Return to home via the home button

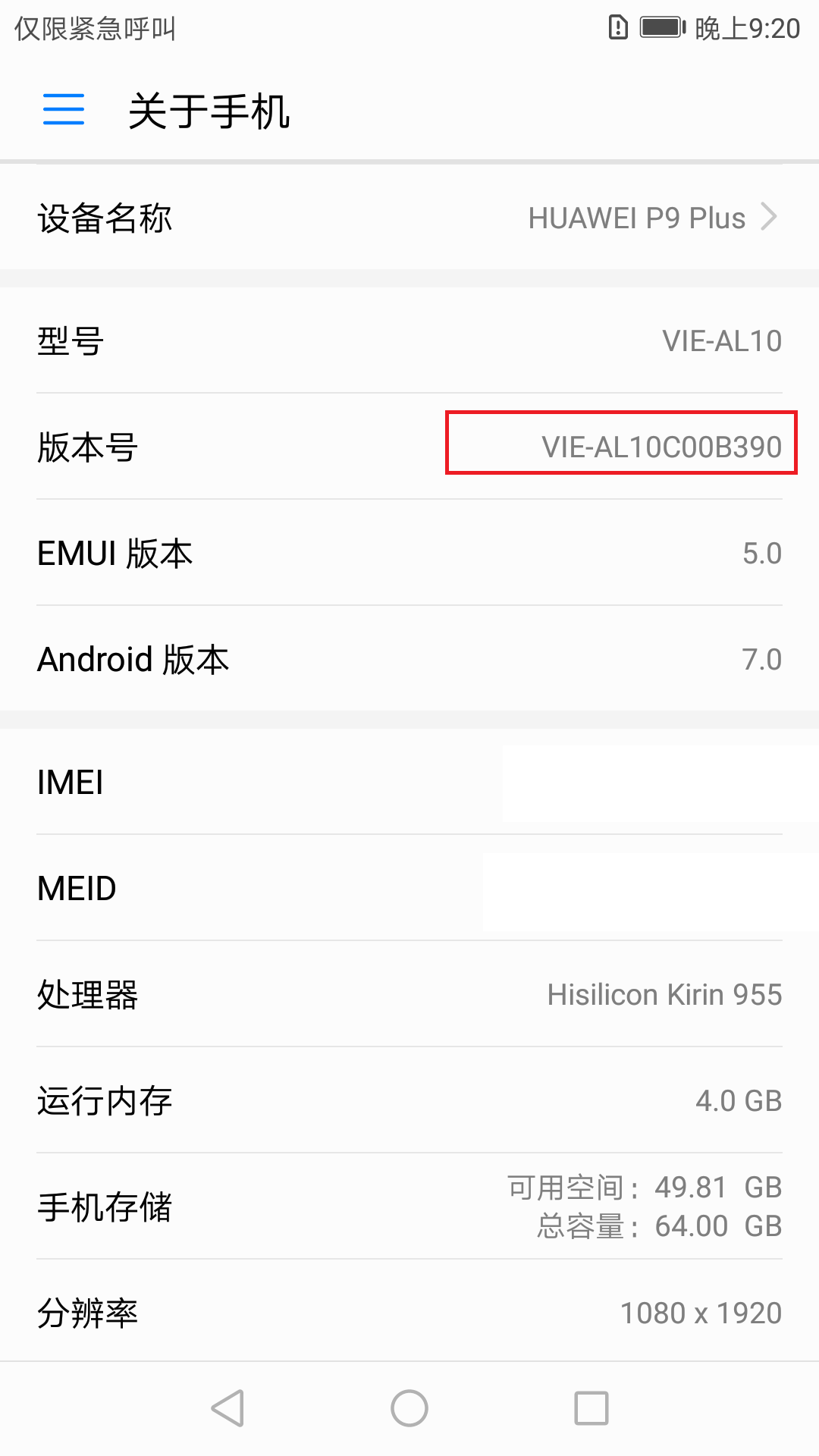(x=409, y=1408)
